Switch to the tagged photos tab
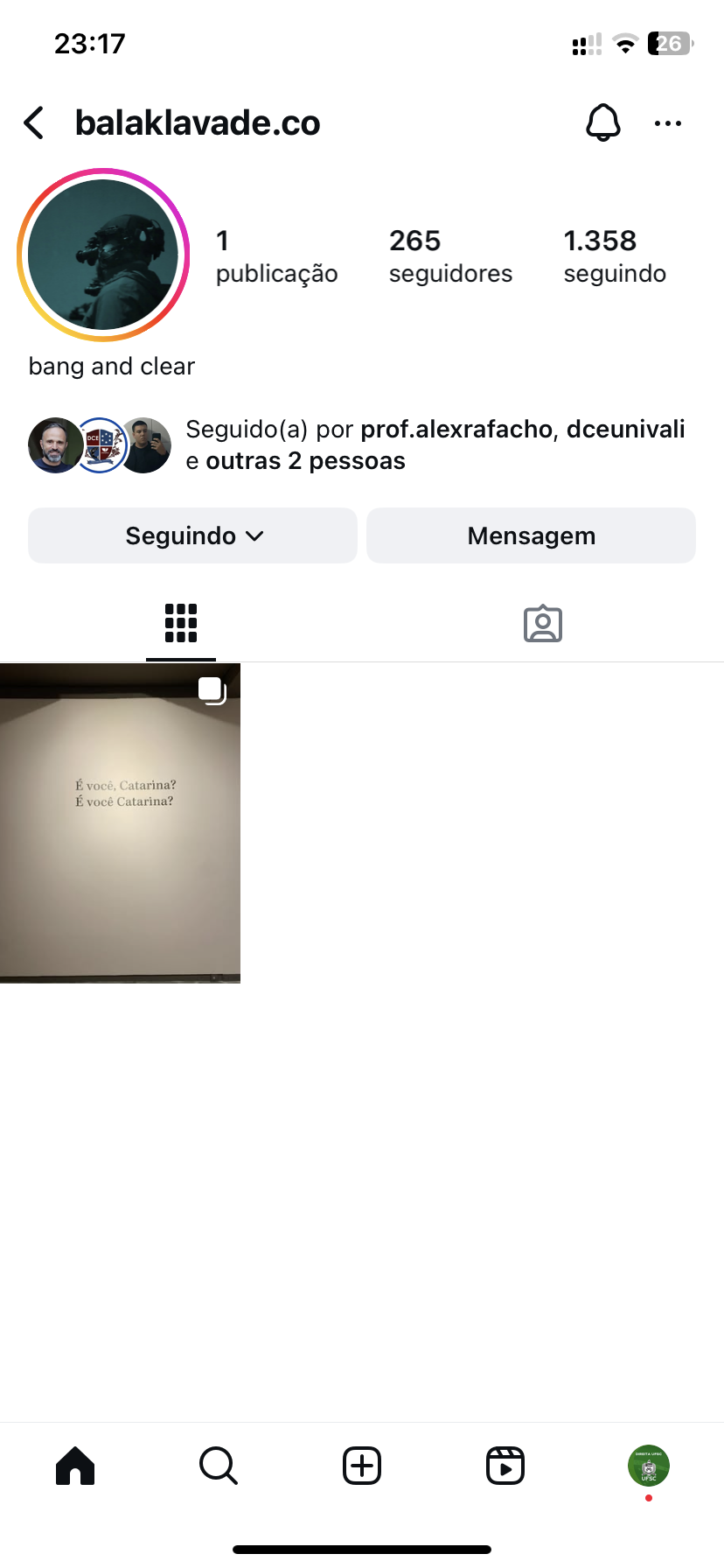This screenshot has width=724, height=1568. (x=543, y=623)
